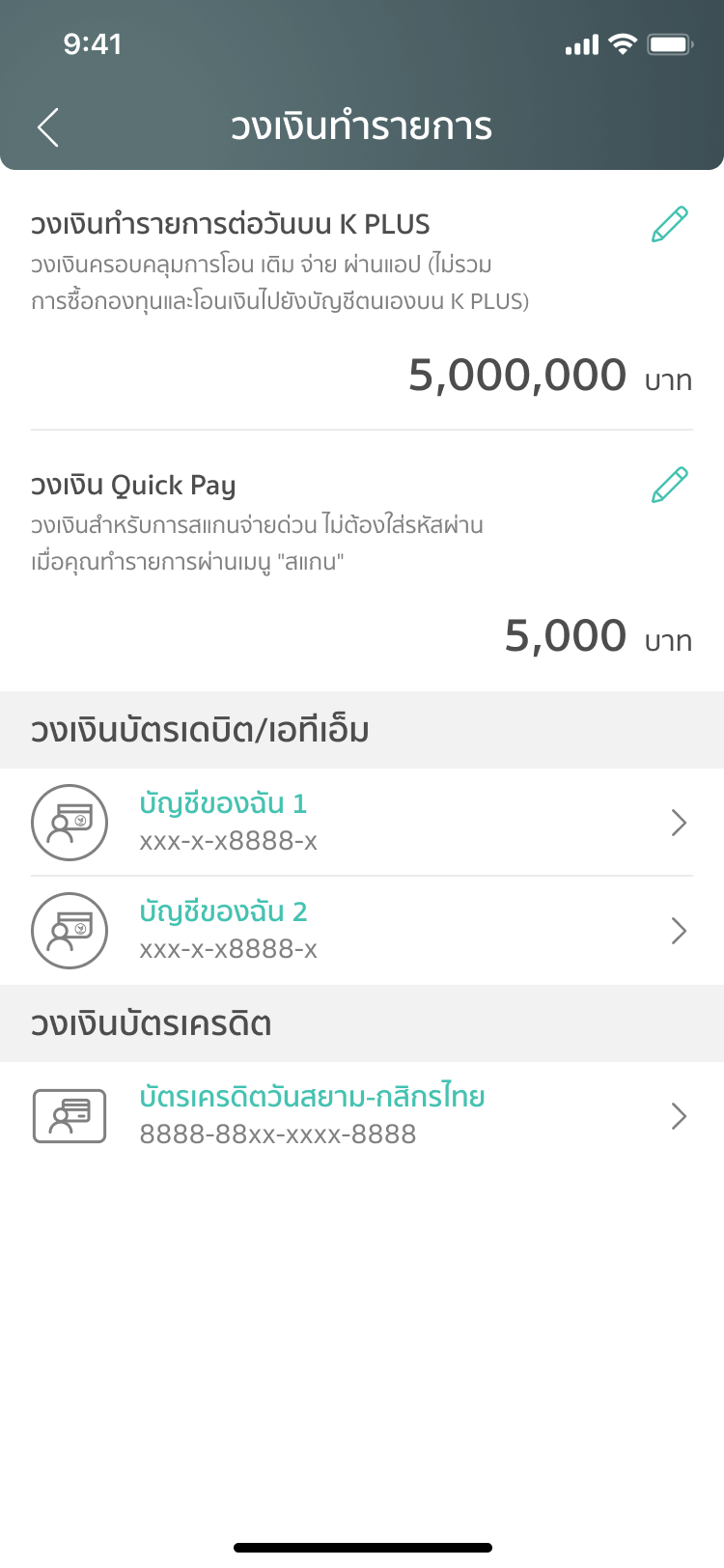Edit the K PLUS daily transaction limit
The width and height of the screenshot is (724, 1568).
pyautogui.click(x=670, y=224)
